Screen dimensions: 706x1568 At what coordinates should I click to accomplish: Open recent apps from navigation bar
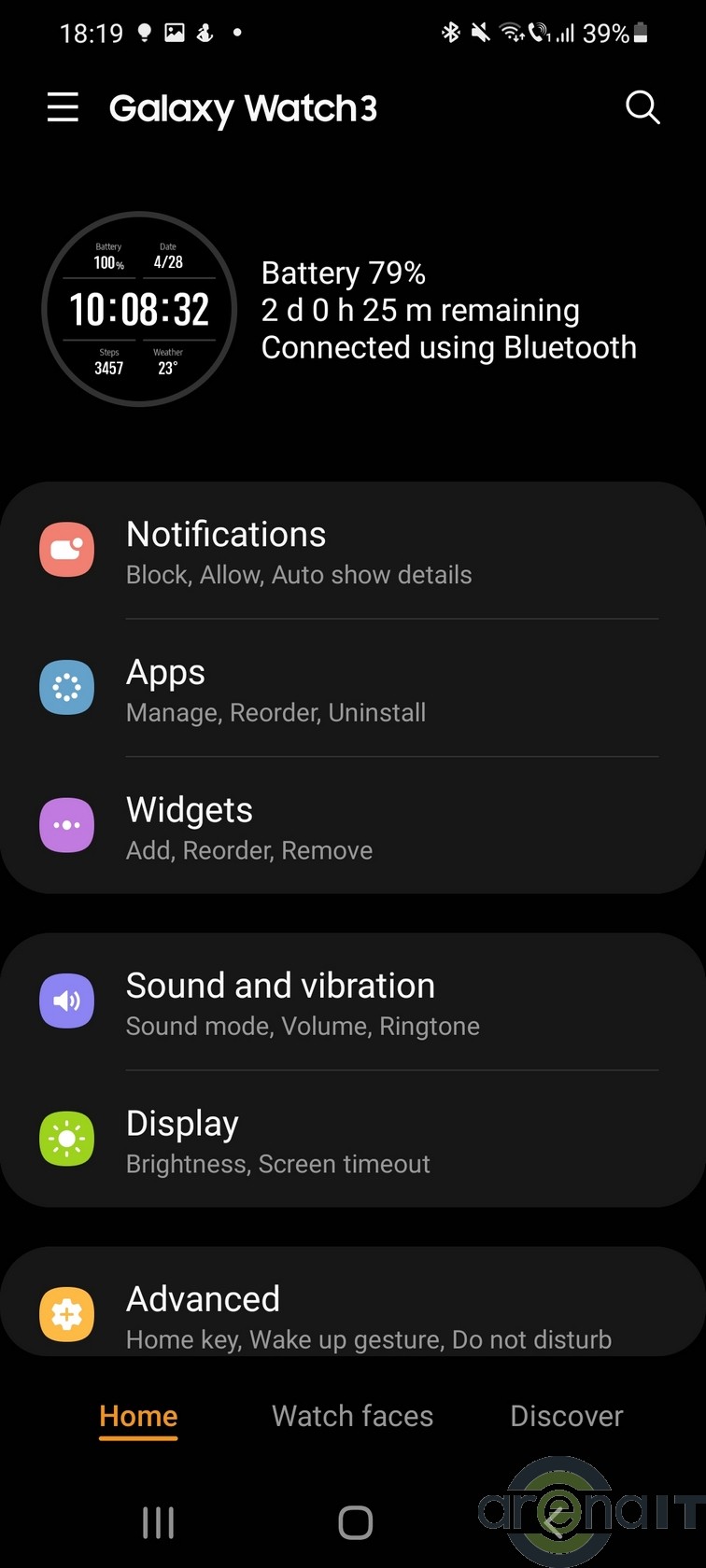(158, 1522)
